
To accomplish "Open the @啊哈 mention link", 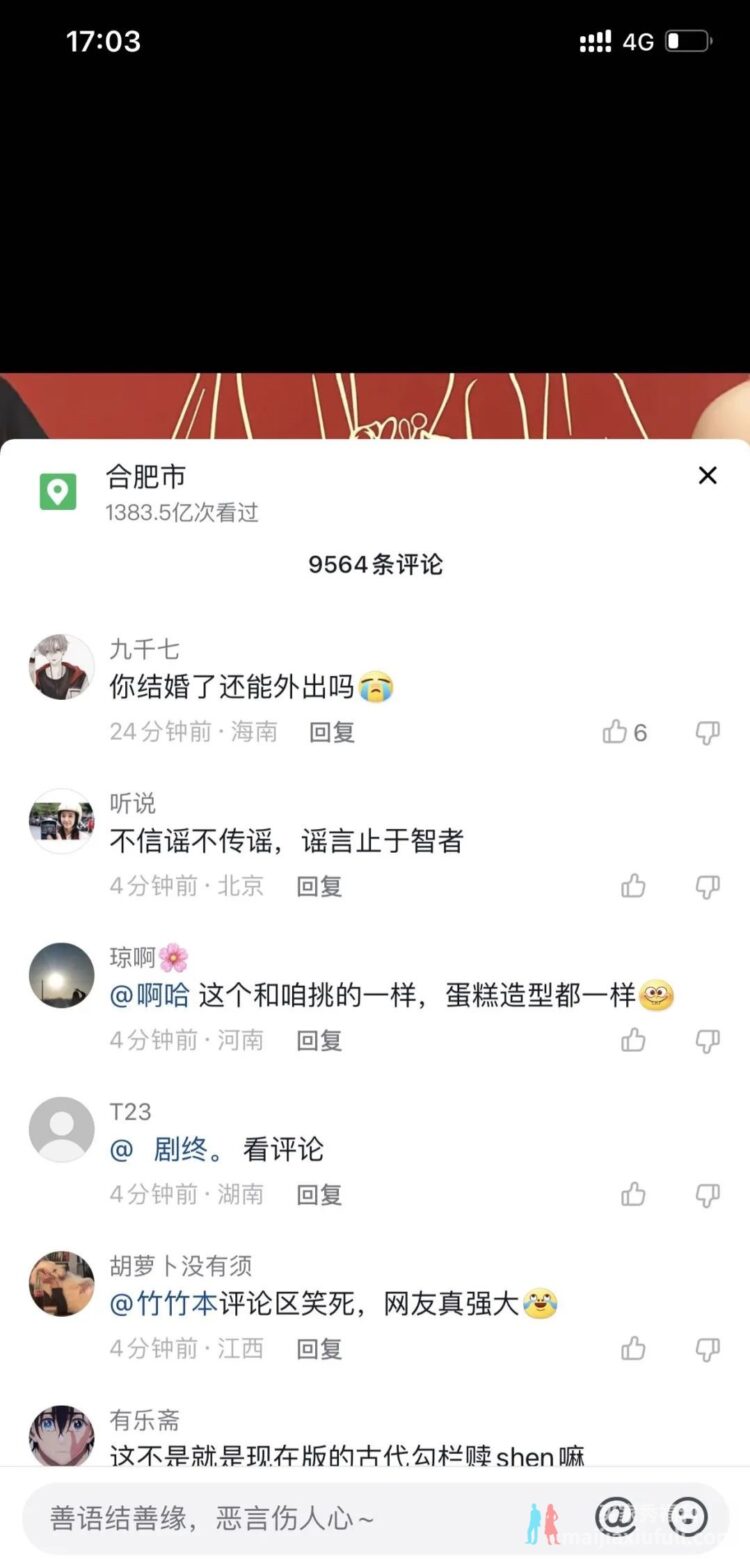I will (149, 996).
